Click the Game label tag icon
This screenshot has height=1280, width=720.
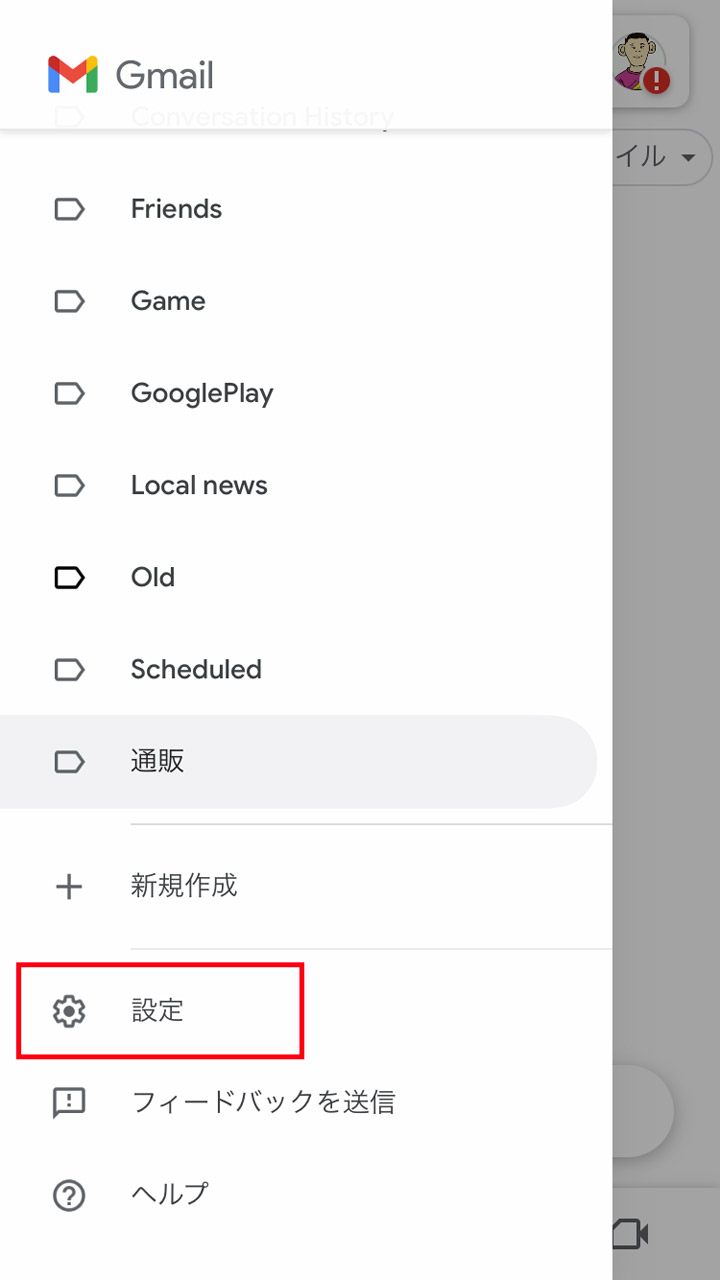(68, 301)
